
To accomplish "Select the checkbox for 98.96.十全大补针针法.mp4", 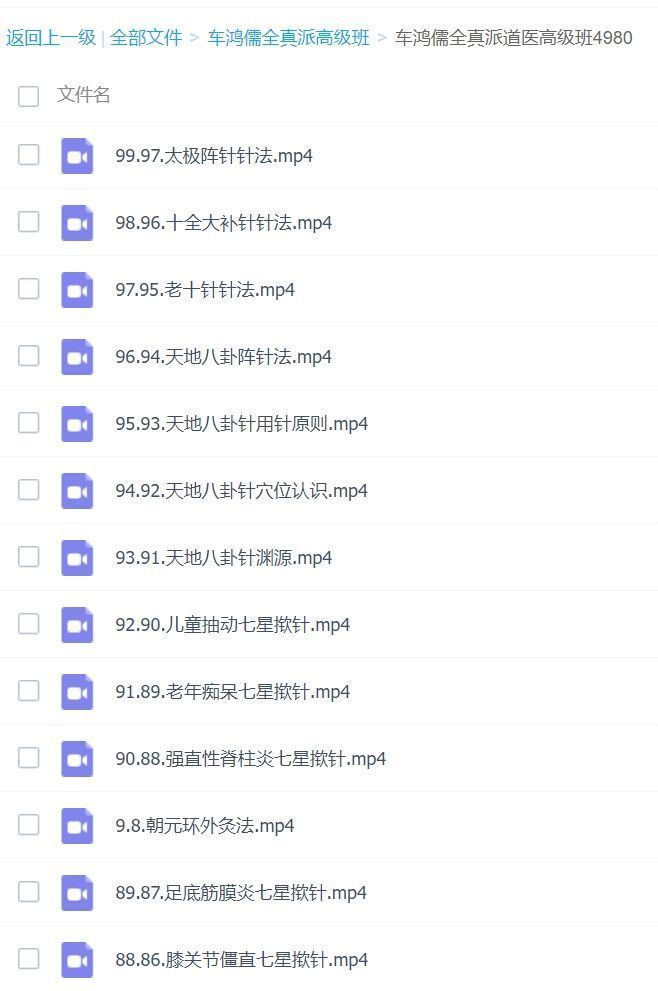I will [x=28, y=222].
